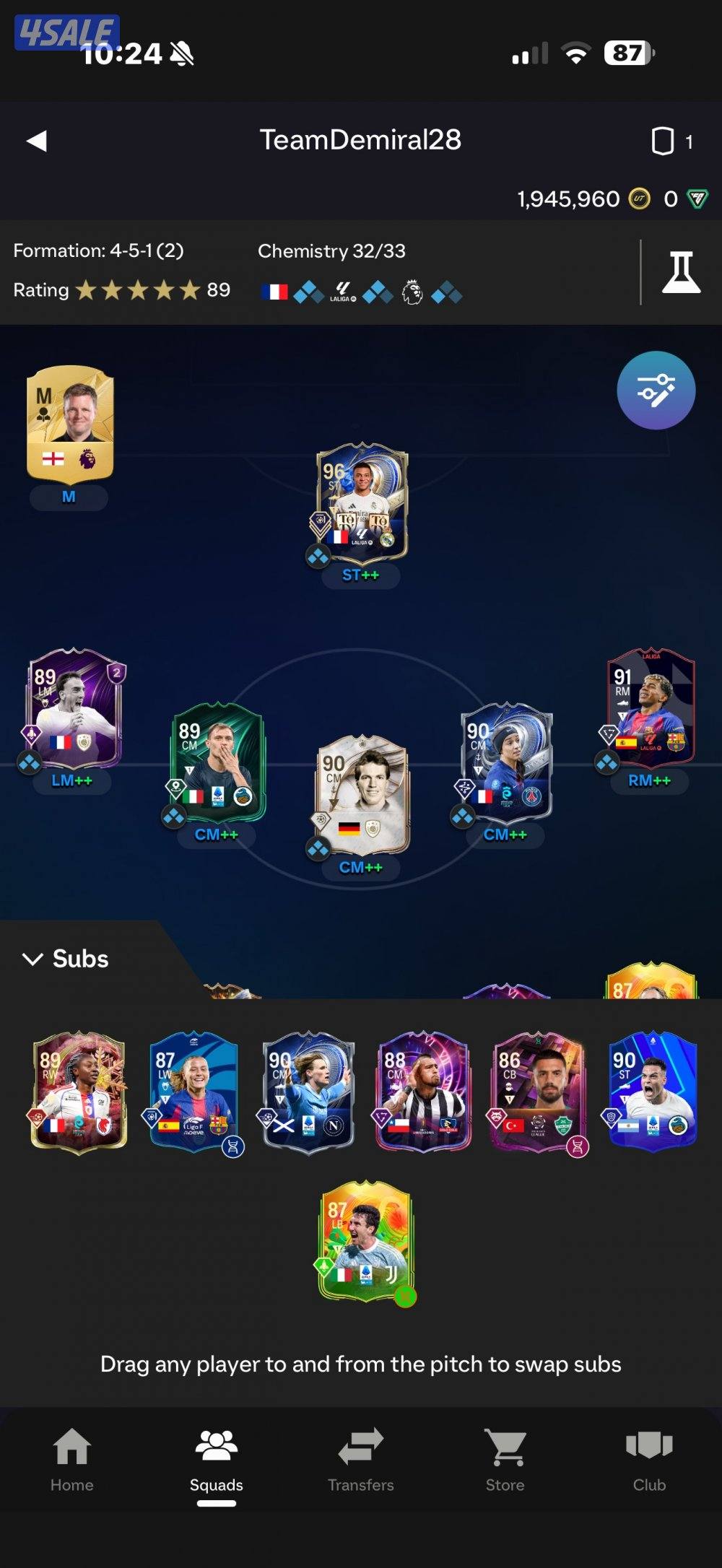This screenshot has width=722, height=1568.
Task: Go back using the top-left arrow
Action: pos(37,141)
